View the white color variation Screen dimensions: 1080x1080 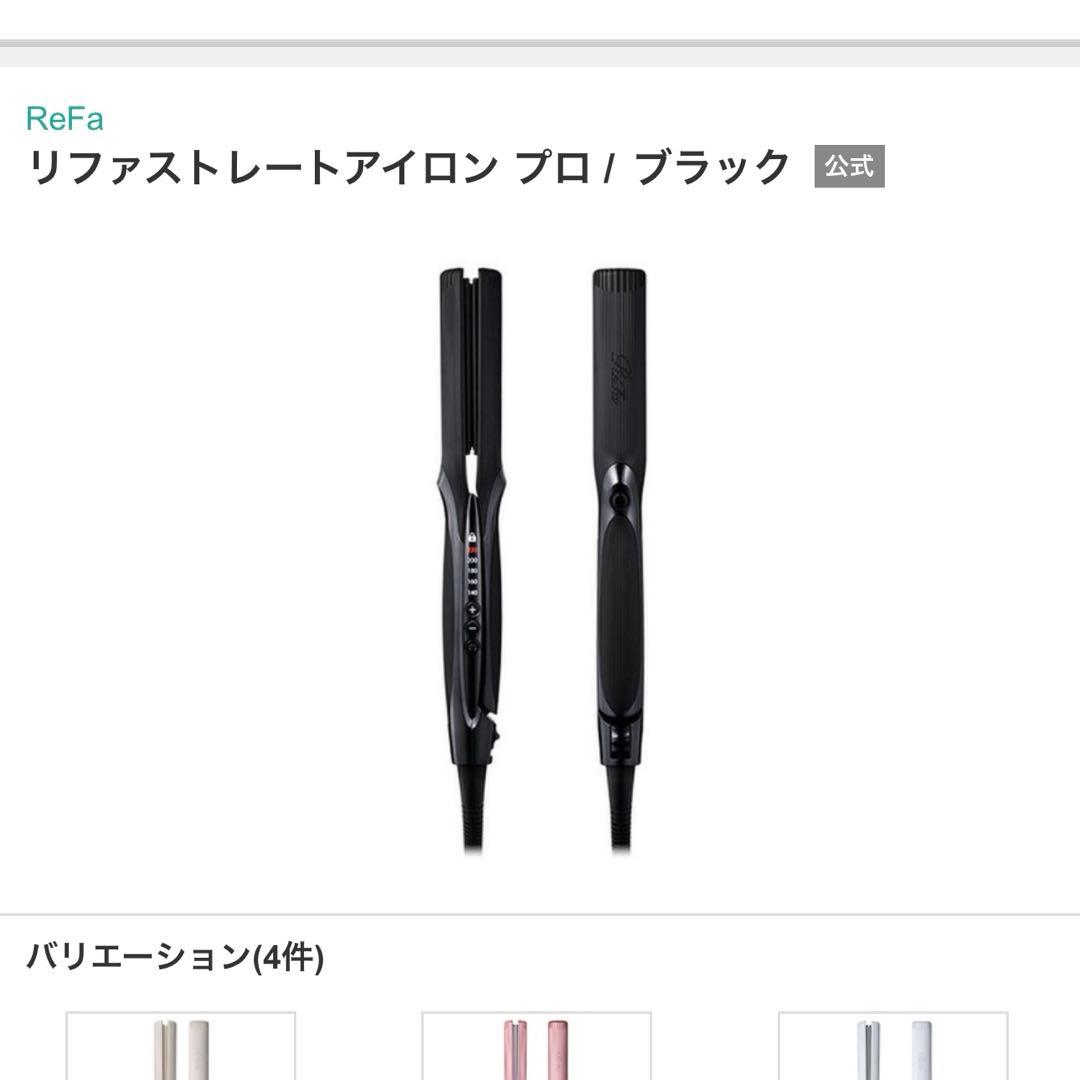(893, 1048)
